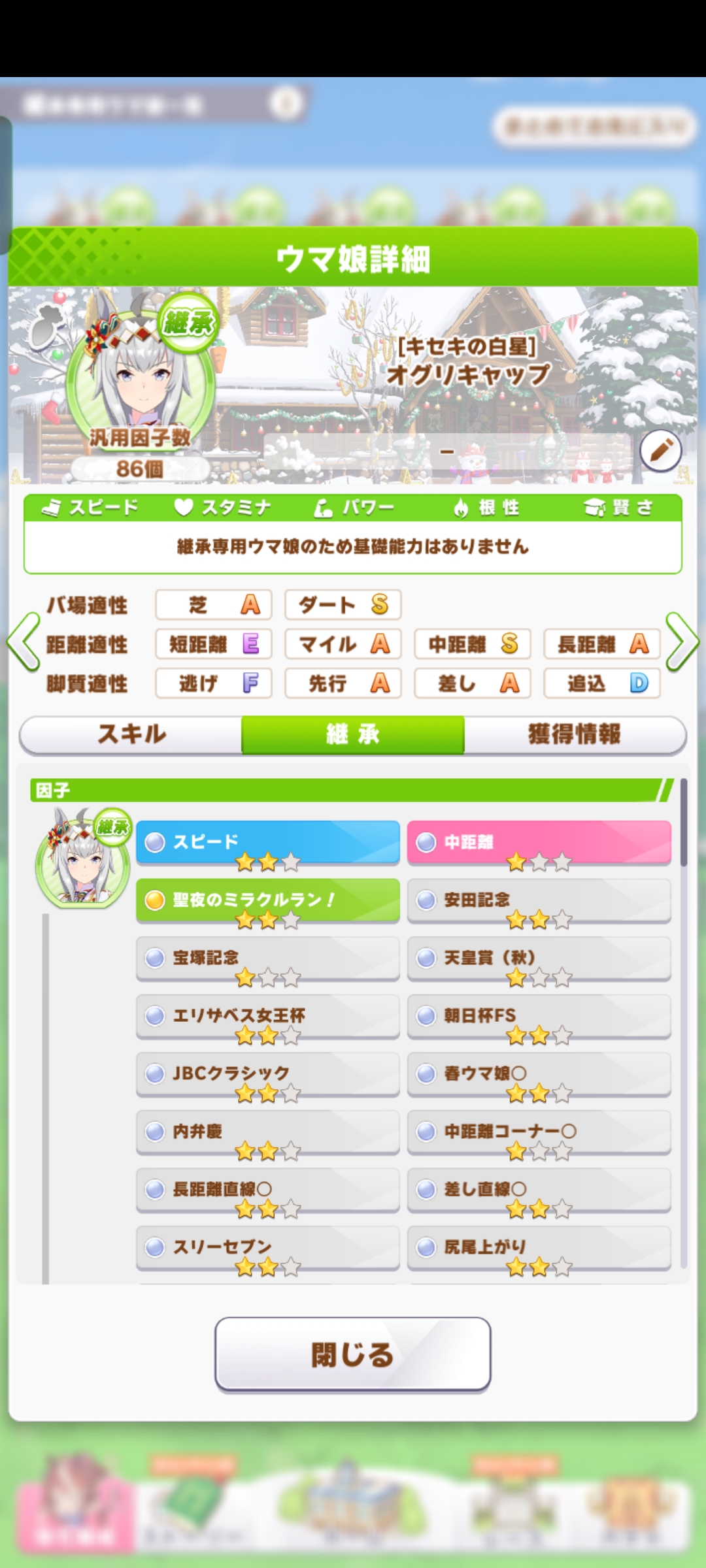Switch to the スキル tab
Screen dimensions: 706x1568
coord(131,734)
